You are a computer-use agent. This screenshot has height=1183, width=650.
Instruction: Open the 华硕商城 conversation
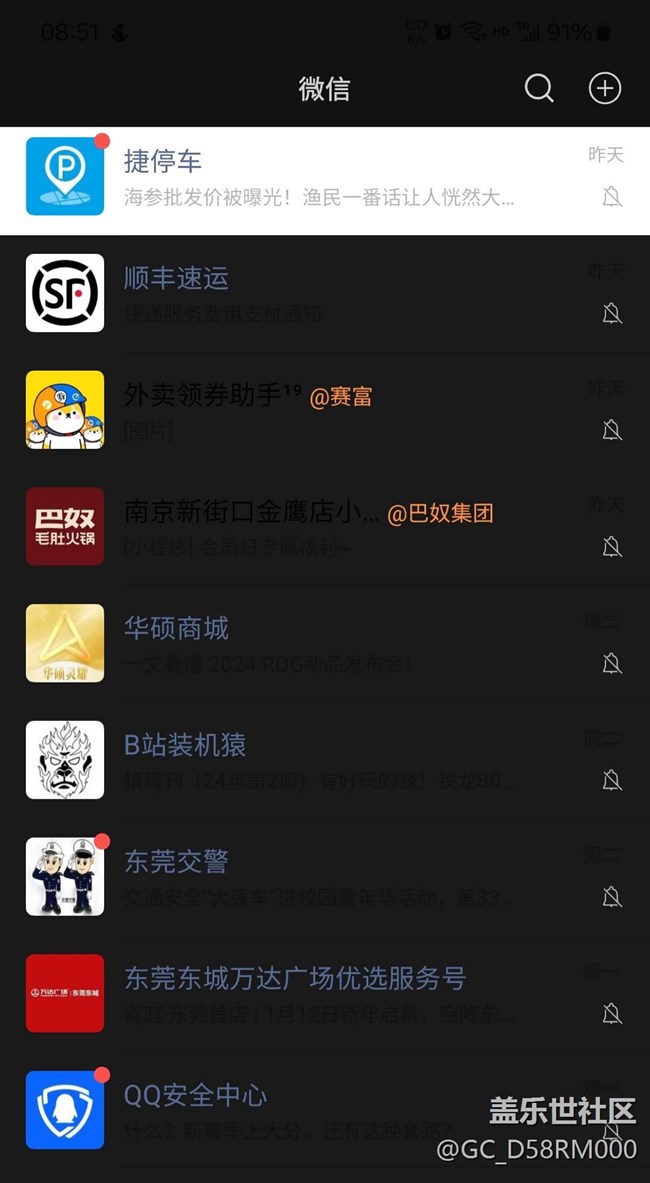click(x=320, y=644)
